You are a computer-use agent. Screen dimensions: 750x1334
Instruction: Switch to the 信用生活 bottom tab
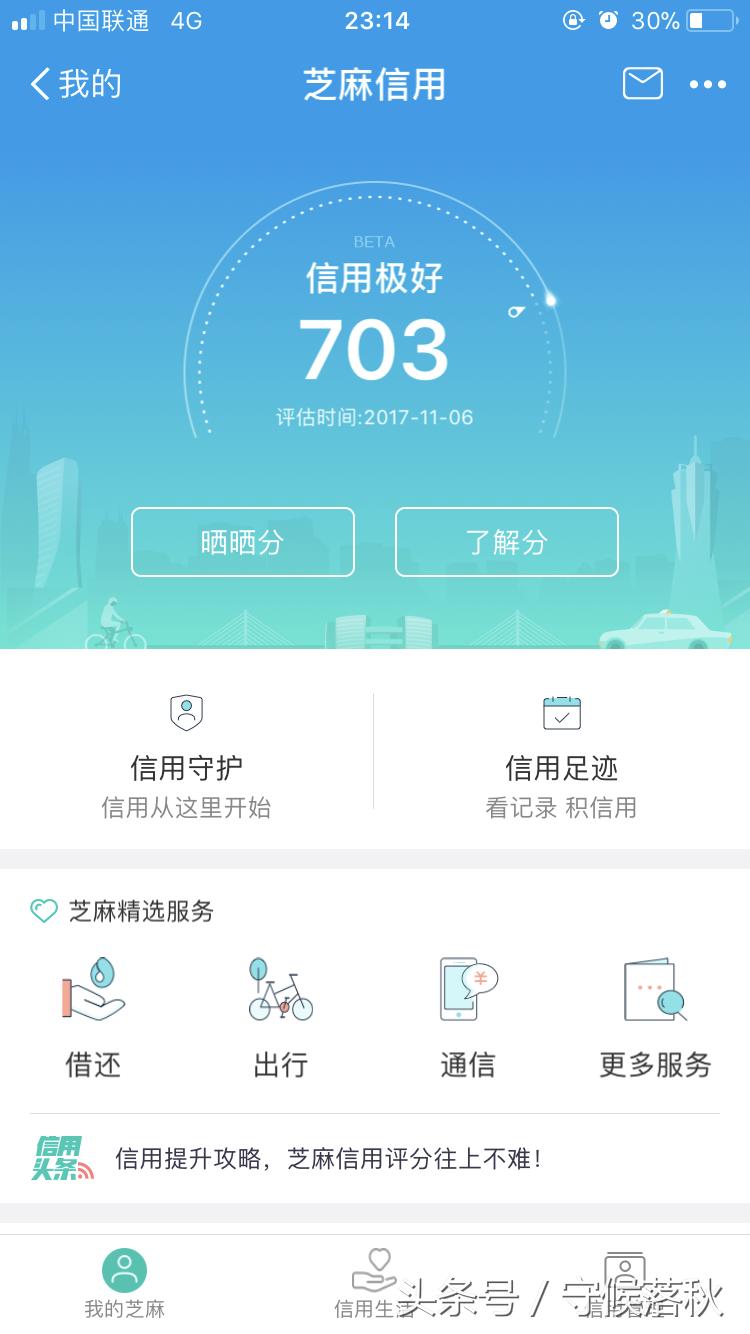pyautogui.click(x=375, y=1285)
